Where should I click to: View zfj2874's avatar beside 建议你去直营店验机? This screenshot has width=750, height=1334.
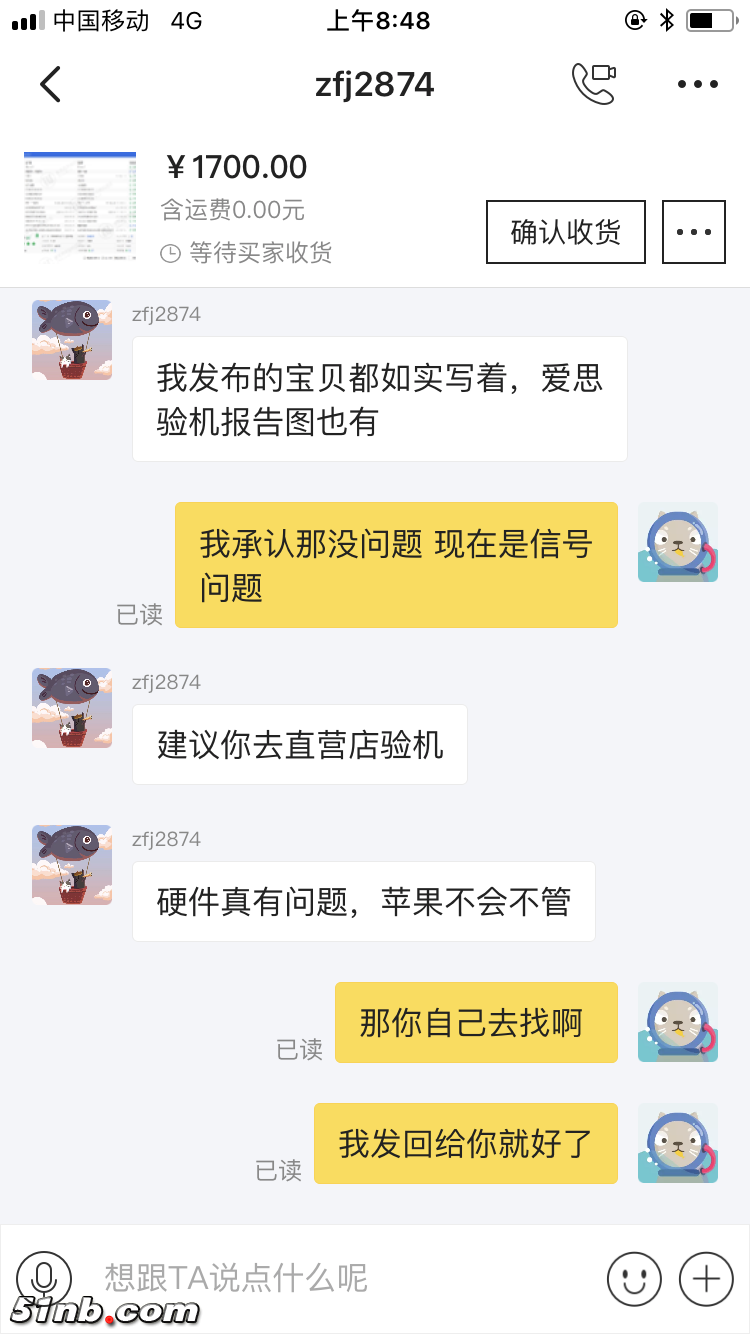[x=72, y=708]
